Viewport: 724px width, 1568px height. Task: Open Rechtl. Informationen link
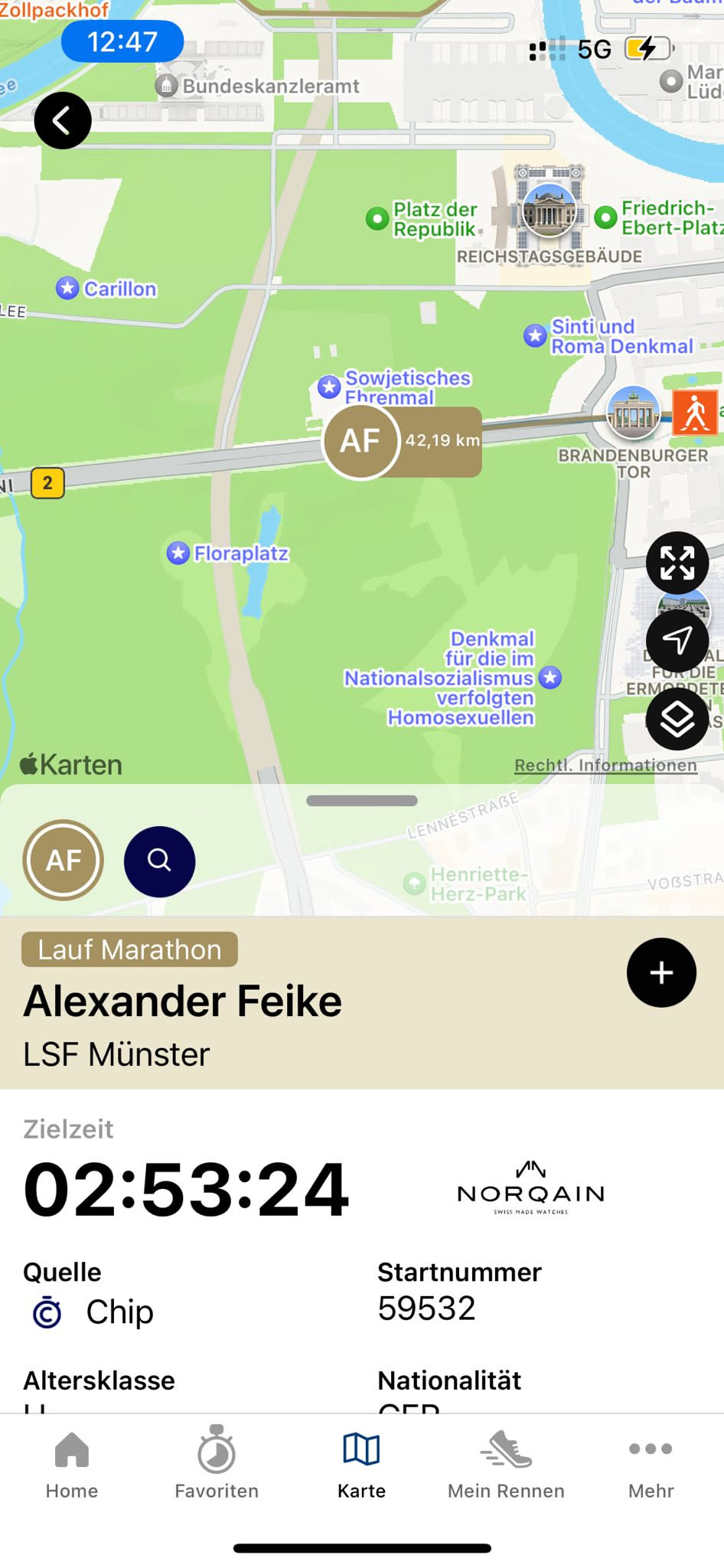click(605, 765)
